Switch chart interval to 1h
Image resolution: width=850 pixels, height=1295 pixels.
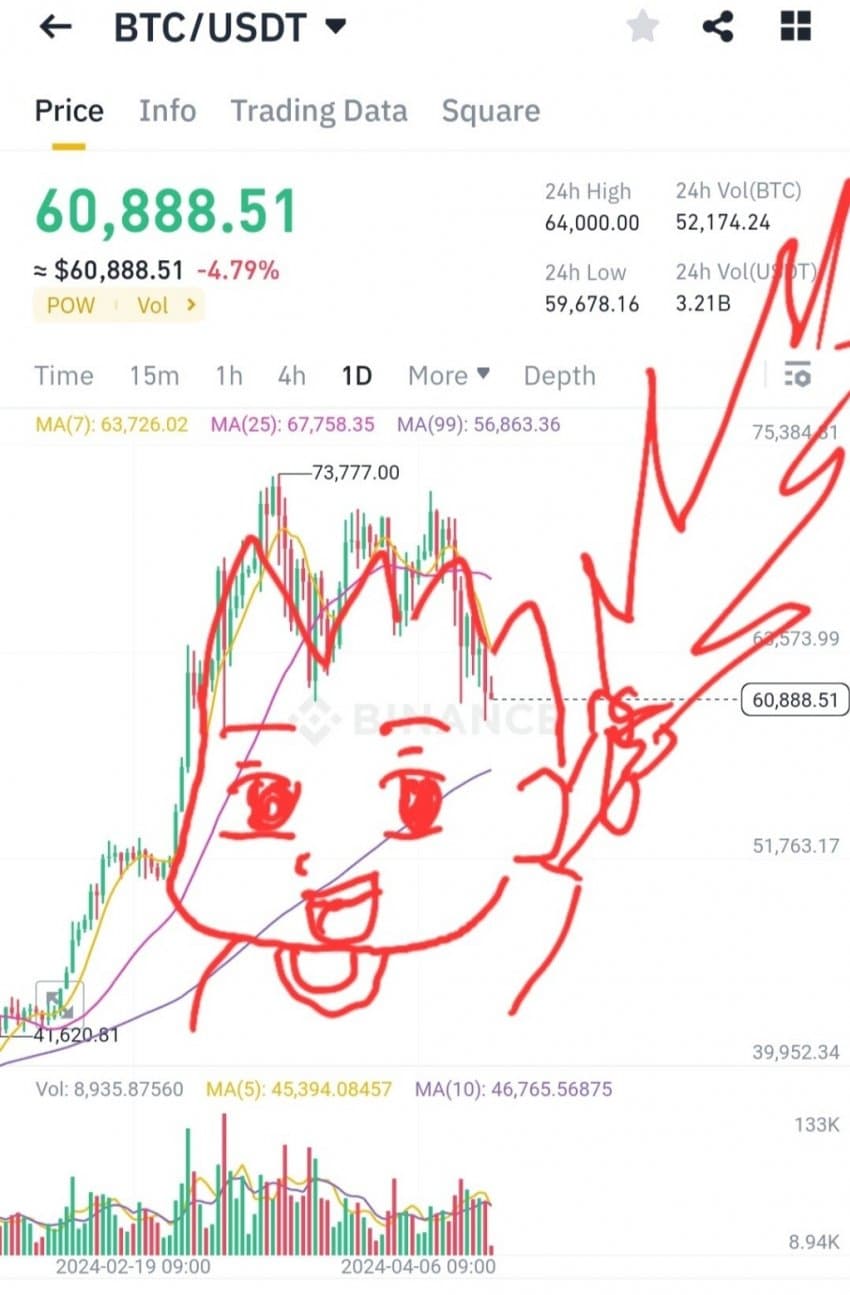coord(229,376)
